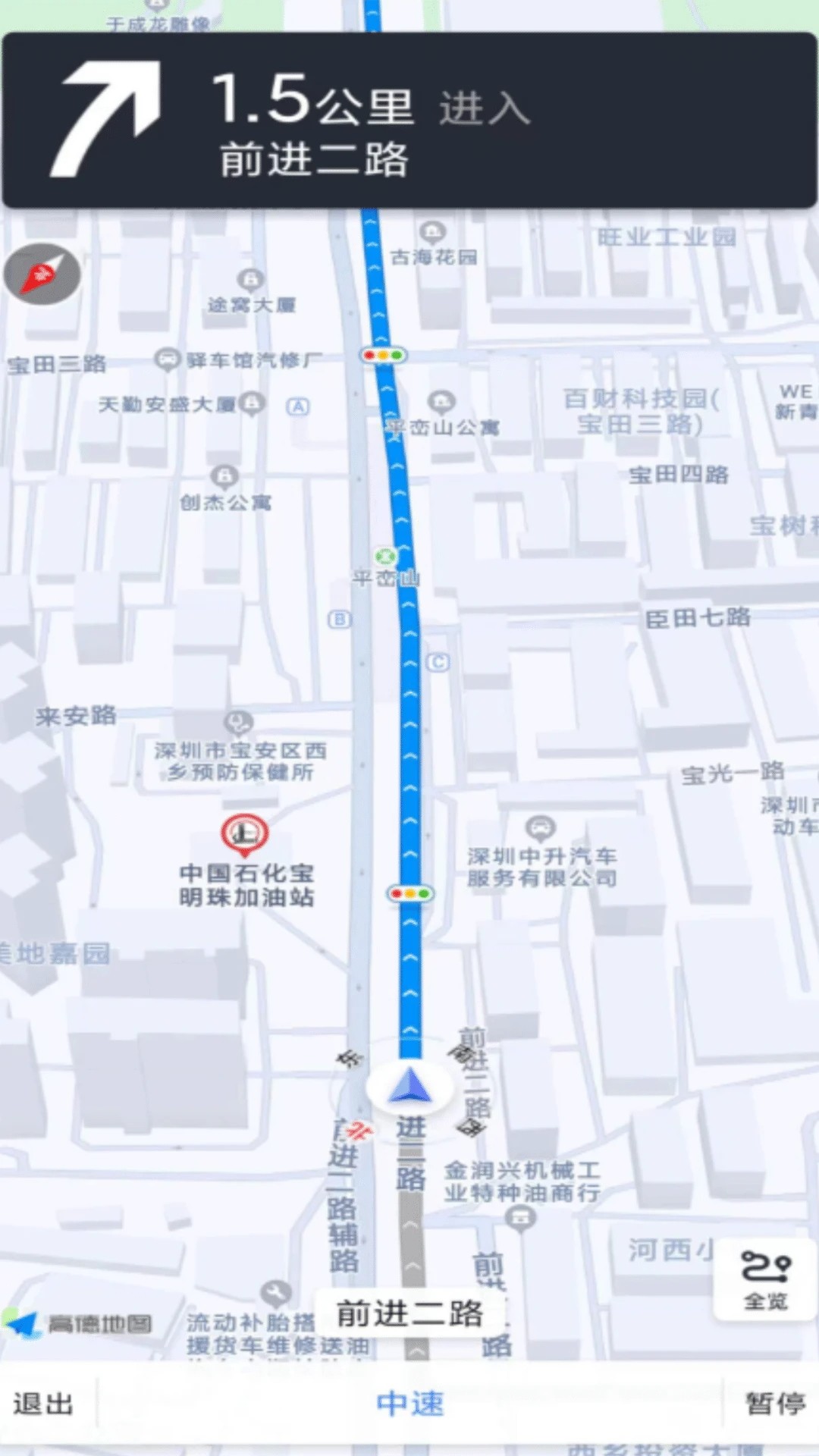Click the compass icon
Viewport: 819px width, 1456px height.
click(42, 275)
